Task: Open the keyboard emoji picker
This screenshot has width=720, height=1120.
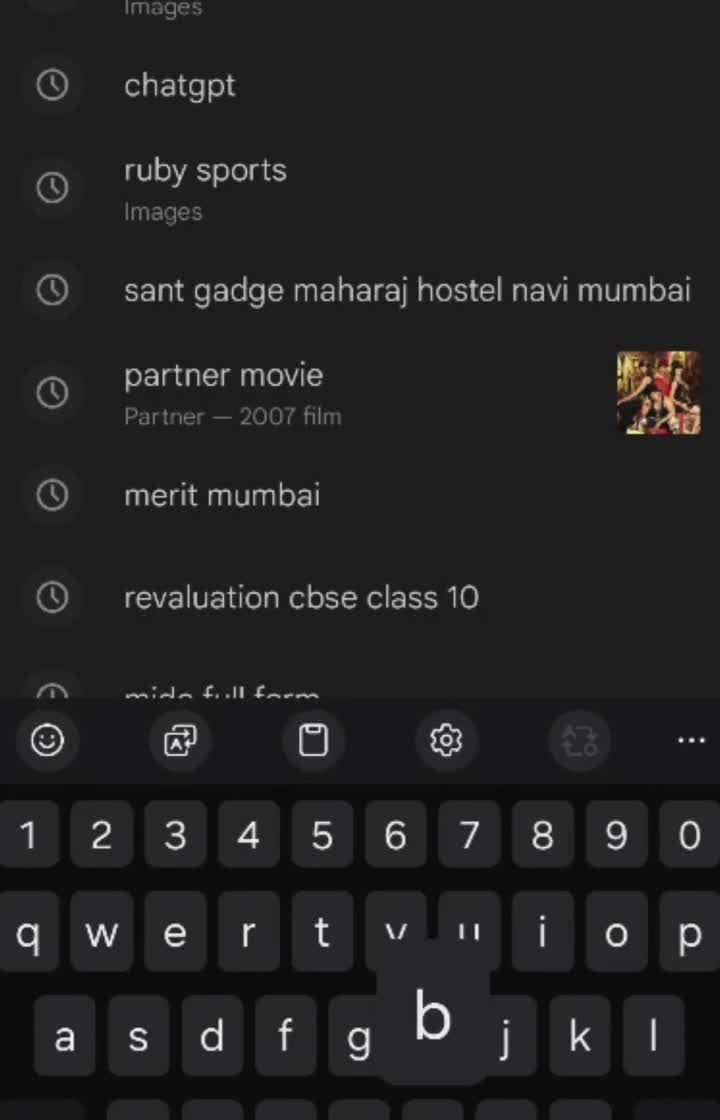Action: coord(48,741)
